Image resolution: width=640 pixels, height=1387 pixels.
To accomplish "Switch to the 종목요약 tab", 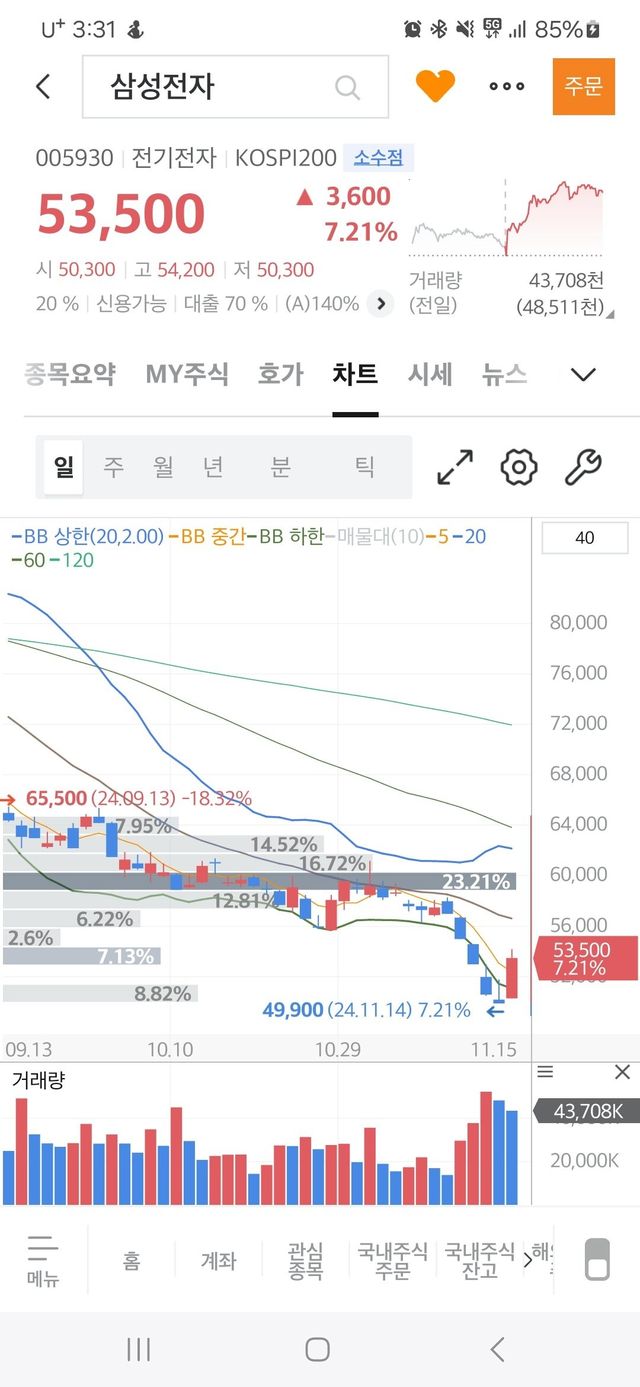I will tap(70, 375).
